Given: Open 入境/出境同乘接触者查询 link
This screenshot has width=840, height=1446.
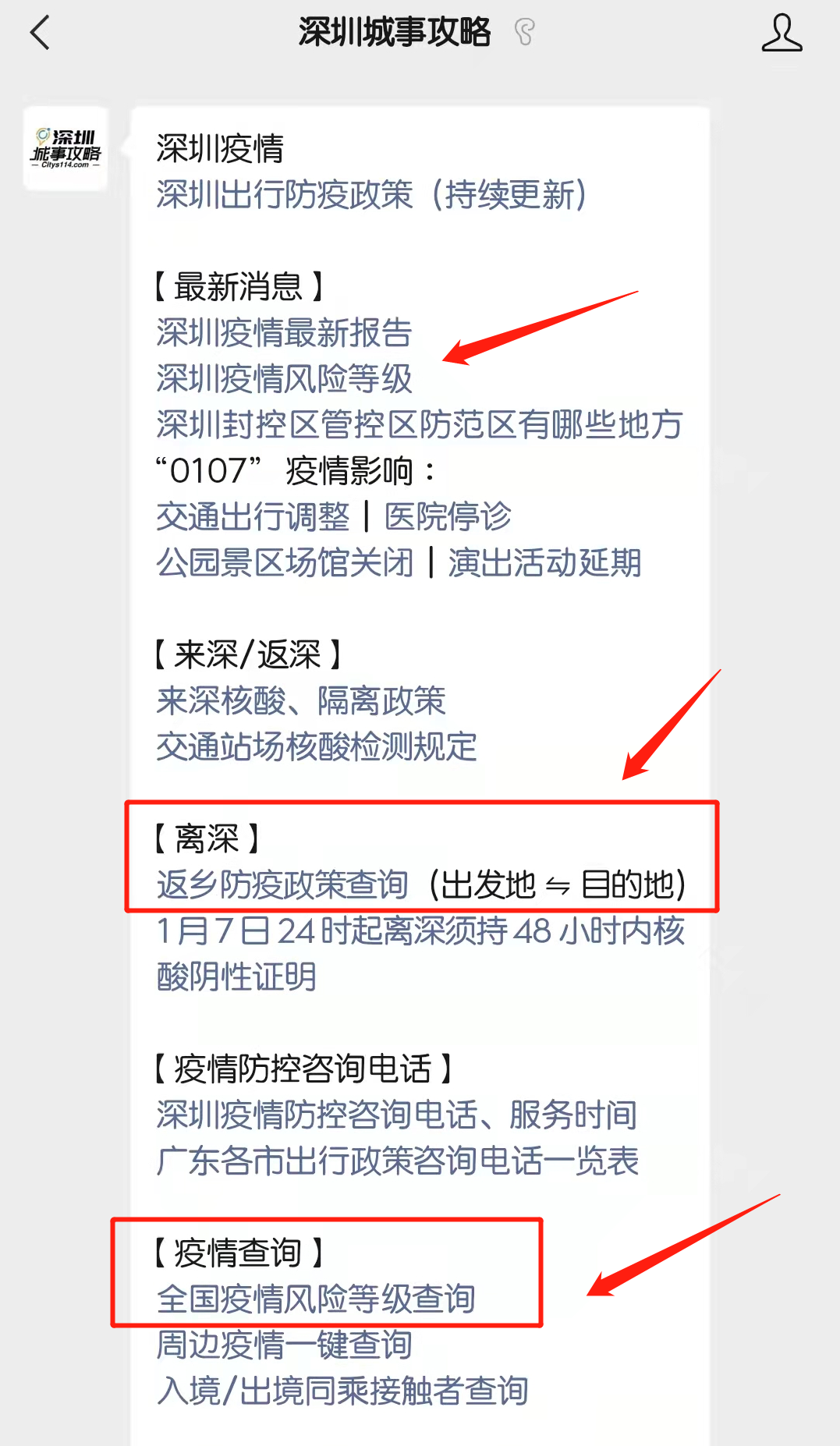Looking at the screenshot, I should (342, 1391).
